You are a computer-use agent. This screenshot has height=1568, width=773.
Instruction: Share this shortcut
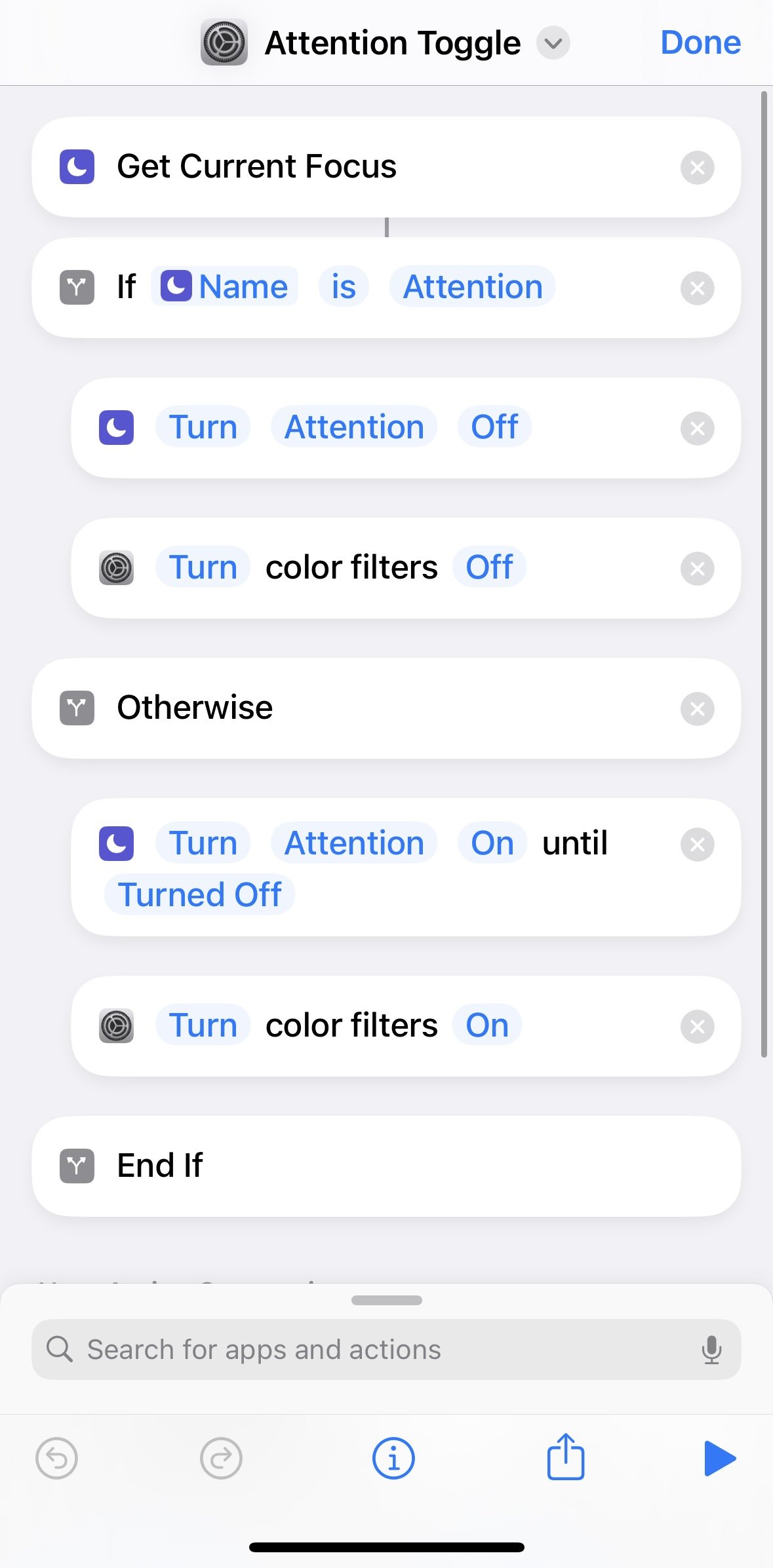click(x=565, y=1457)
